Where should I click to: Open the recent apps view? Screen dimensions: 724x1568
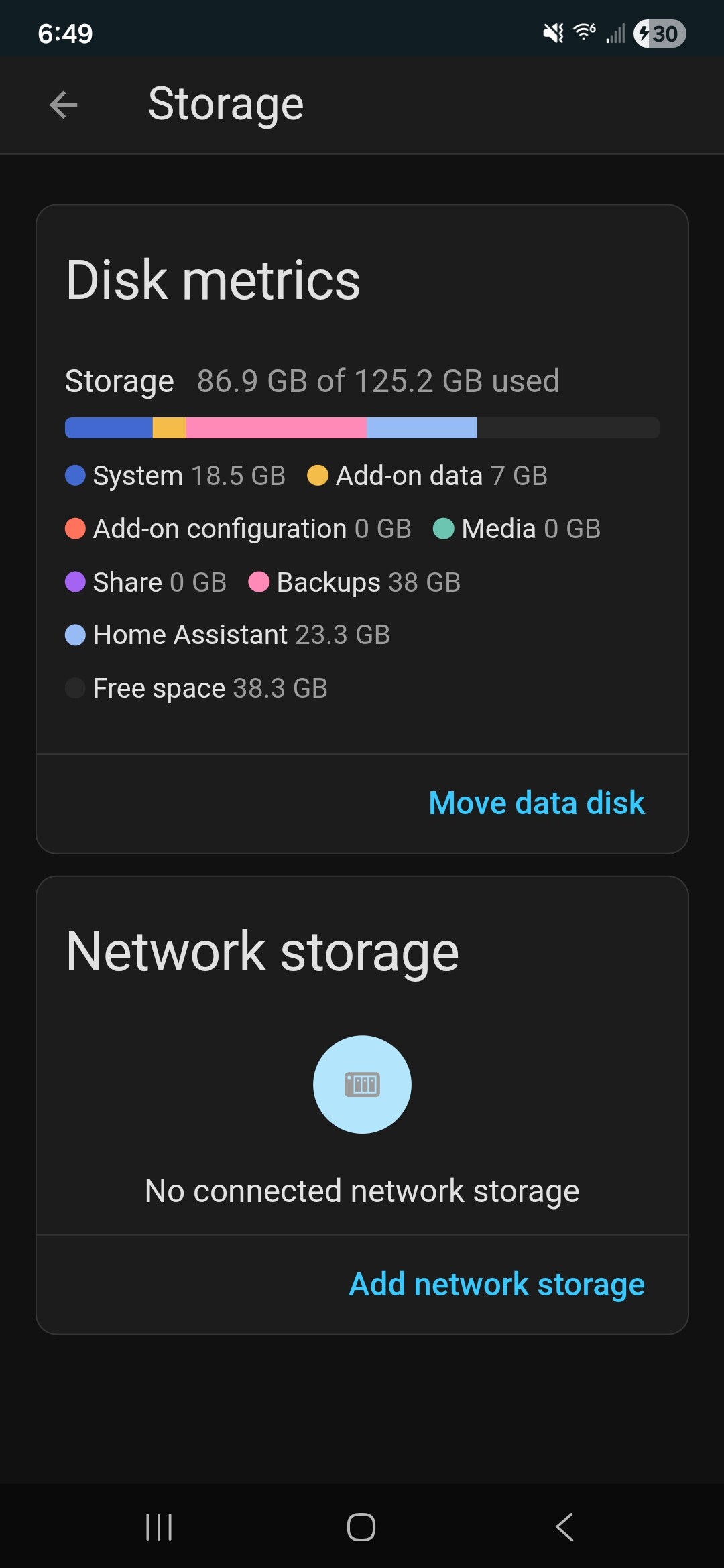point(159,1527)
